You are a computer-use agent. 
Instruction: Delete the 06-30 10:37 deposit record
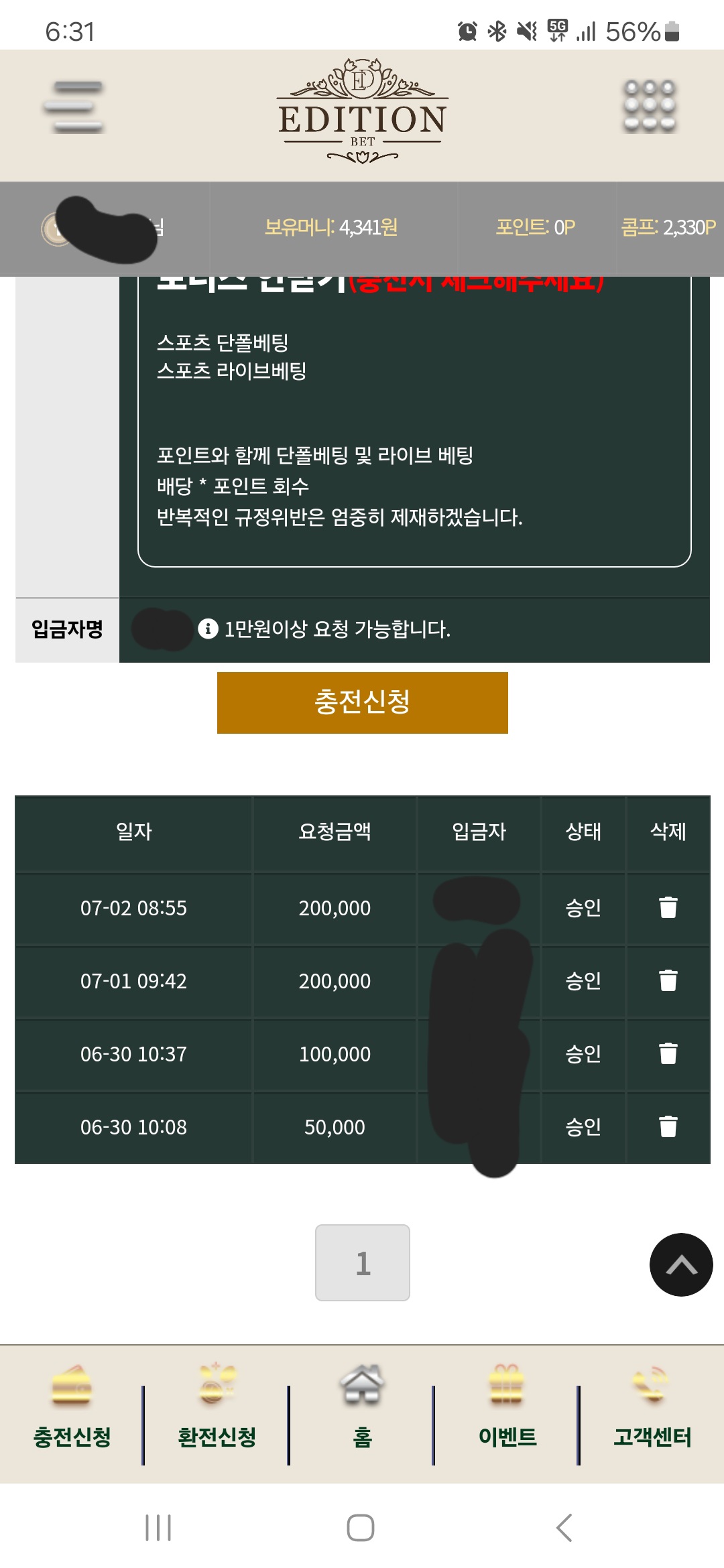coord(668,1053)
